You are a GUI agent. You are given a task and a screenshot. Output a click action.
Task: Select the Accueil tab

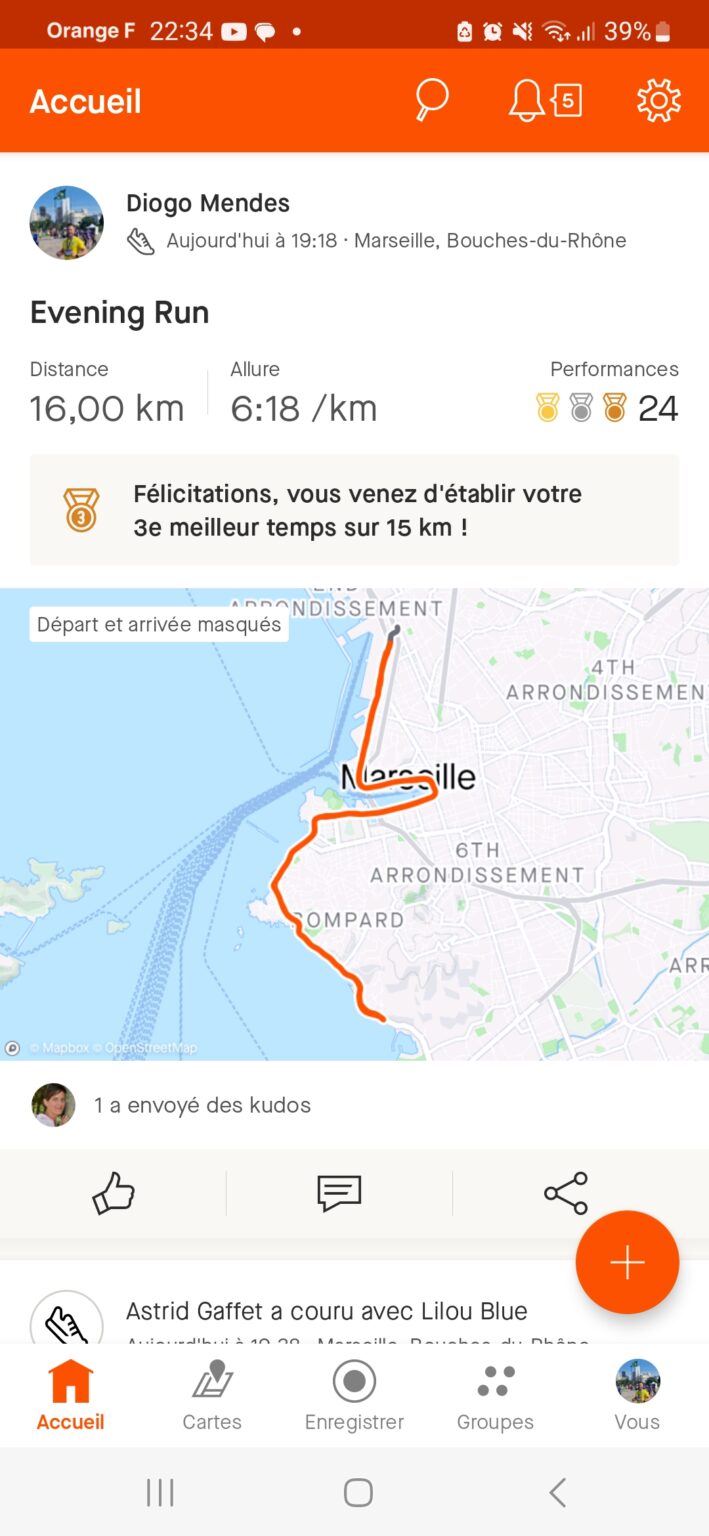(x=70, y=1396)
